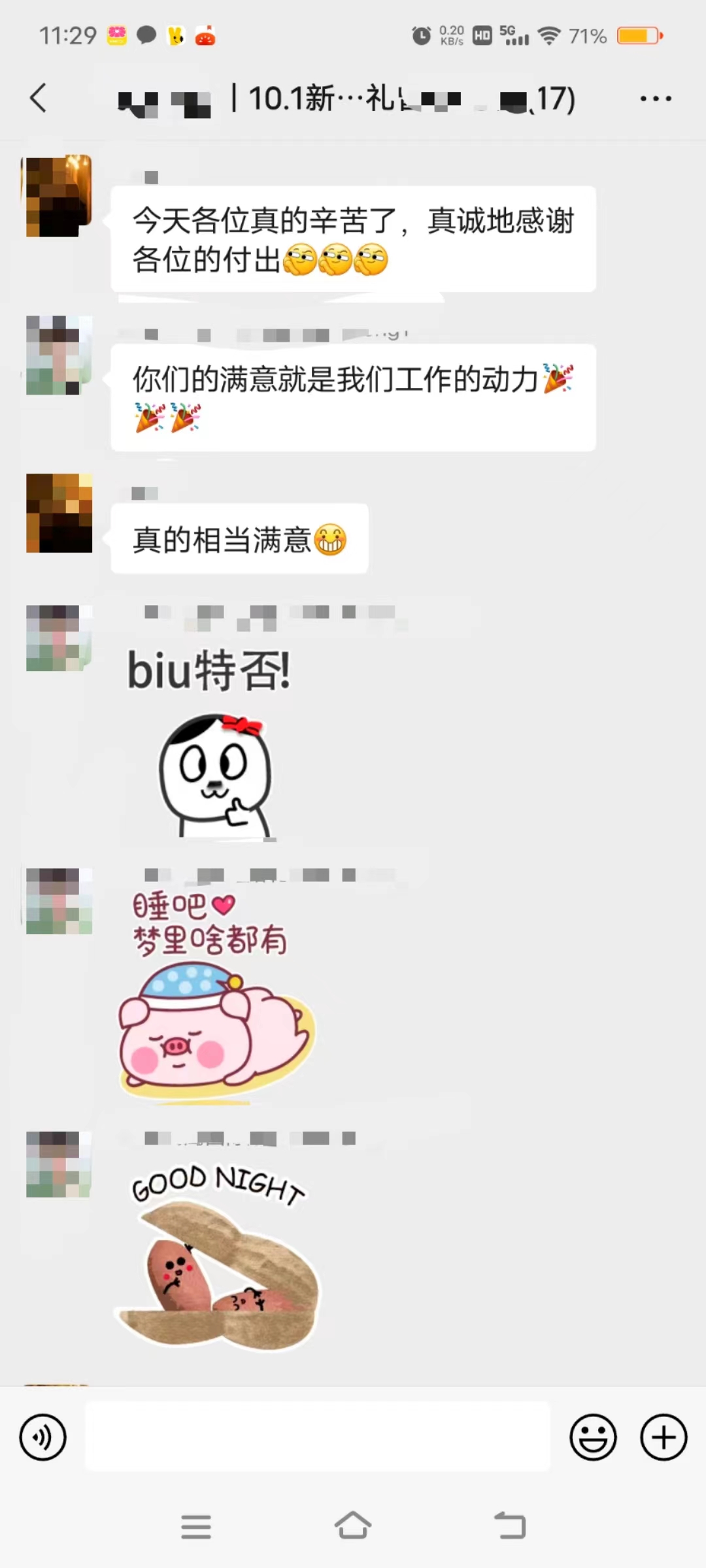
Task: Tap the avatar beside 你们的满意 message
Action: [59, 355]
